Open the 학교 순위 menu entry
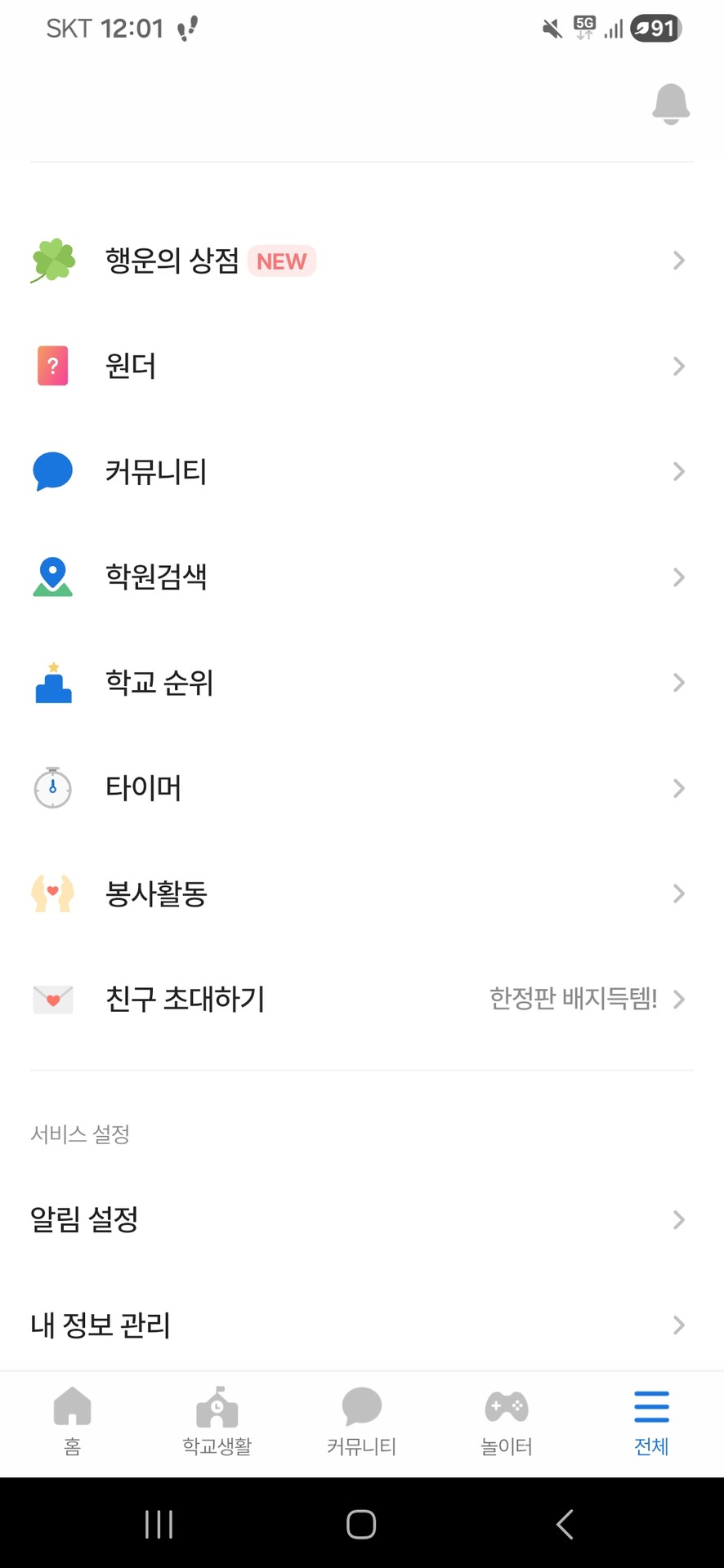724x1568 pixels. [x=159, y=683]
